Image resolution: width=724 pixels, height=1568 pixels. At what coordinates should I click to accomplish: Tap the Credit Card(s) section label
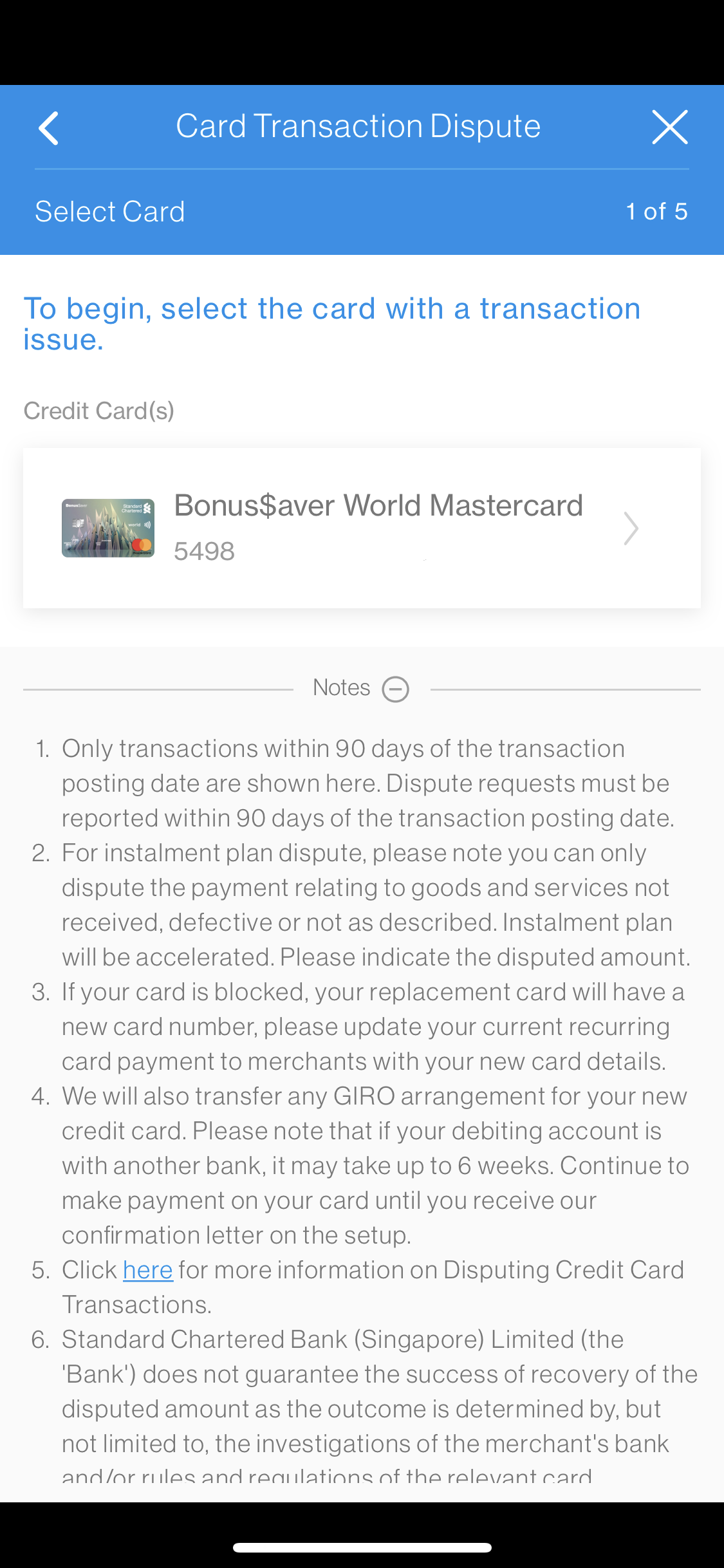[x=100, y=411]
